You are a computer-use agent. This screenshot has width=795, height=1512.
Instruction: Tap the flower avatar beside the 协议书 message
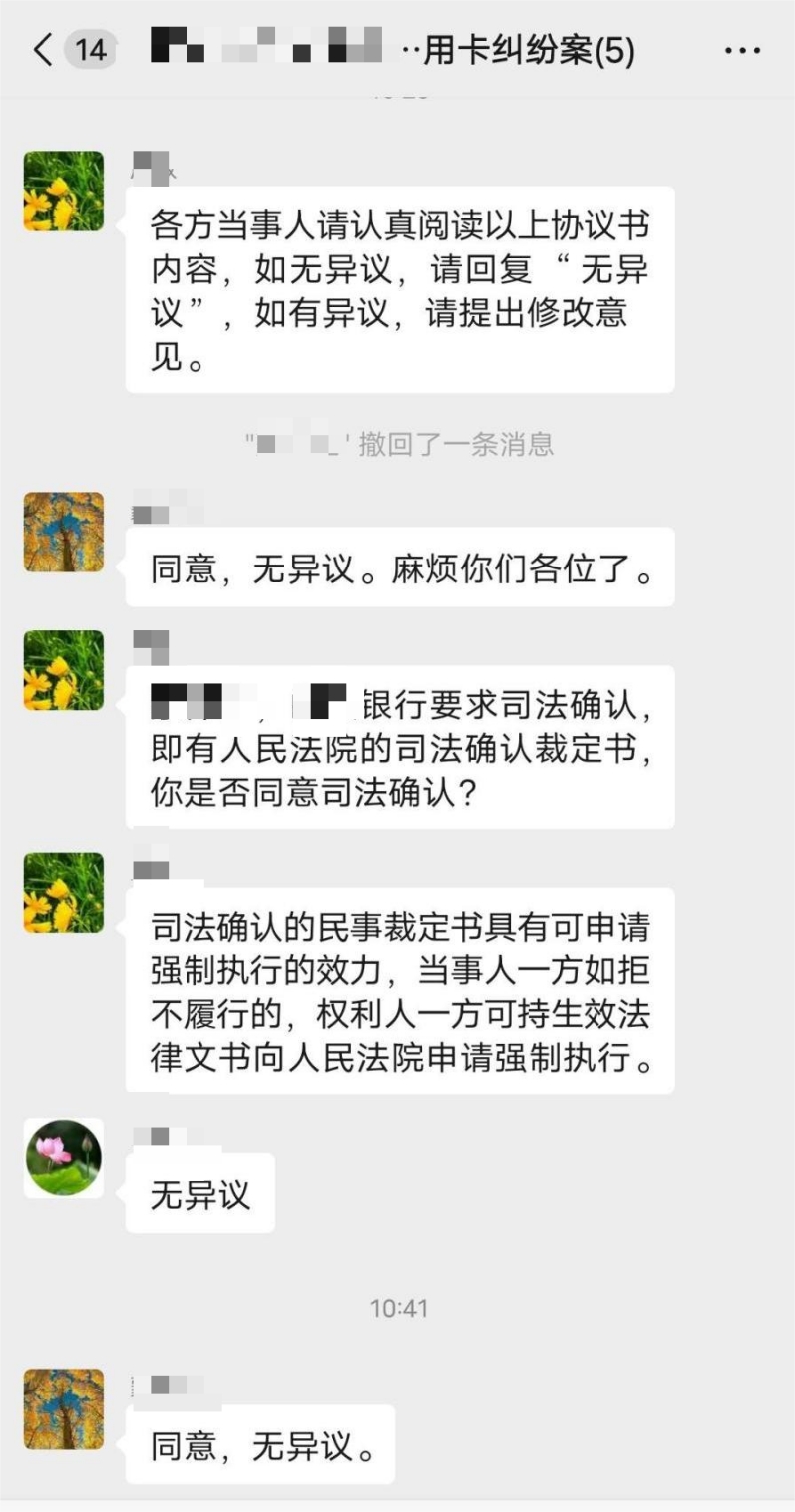pos(64,191)
